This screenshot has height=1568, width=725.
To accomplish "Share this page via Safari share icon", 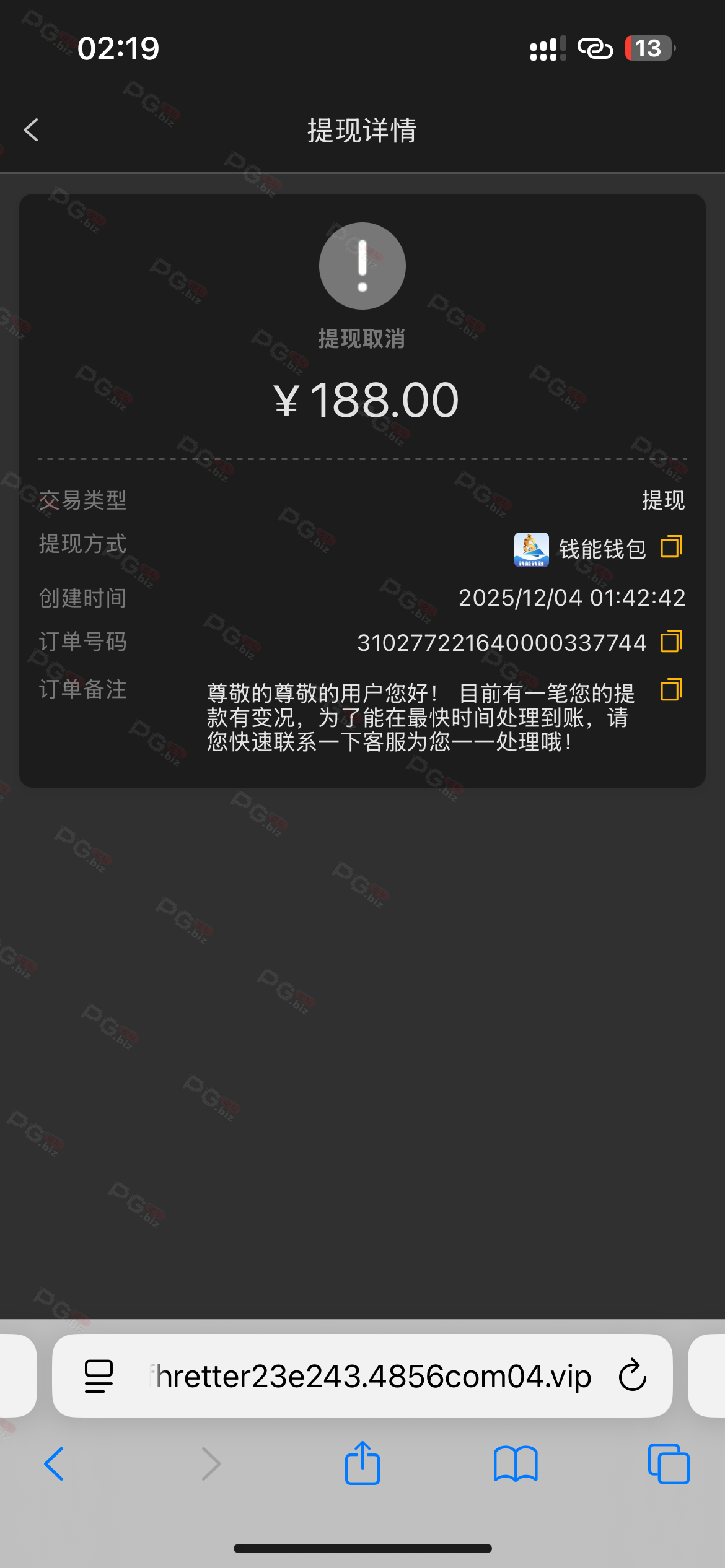I will coord(362,1463).
